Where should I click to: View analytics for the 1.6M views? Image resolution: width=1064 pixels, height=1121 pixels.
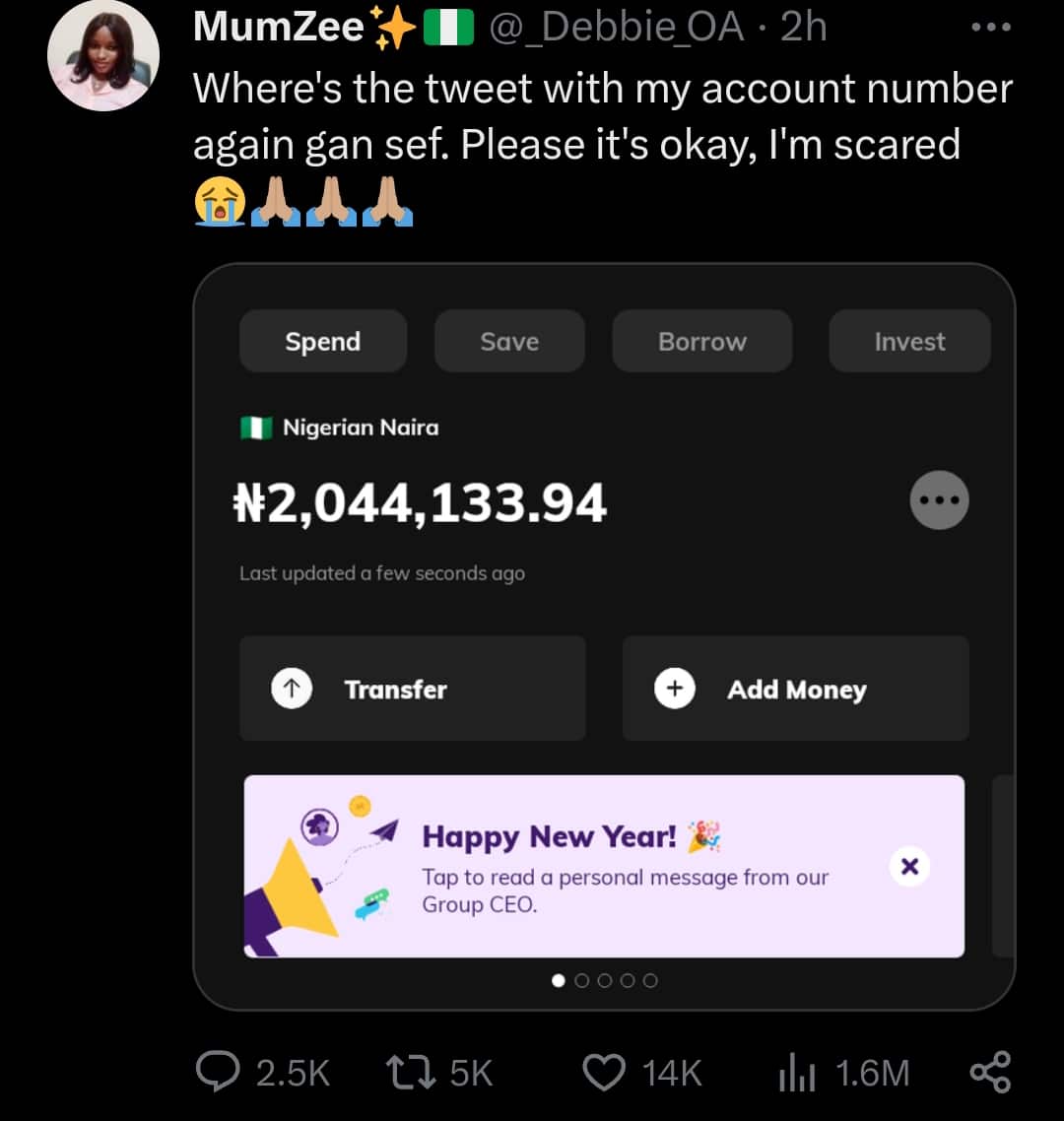click(x=797, y=1072)
